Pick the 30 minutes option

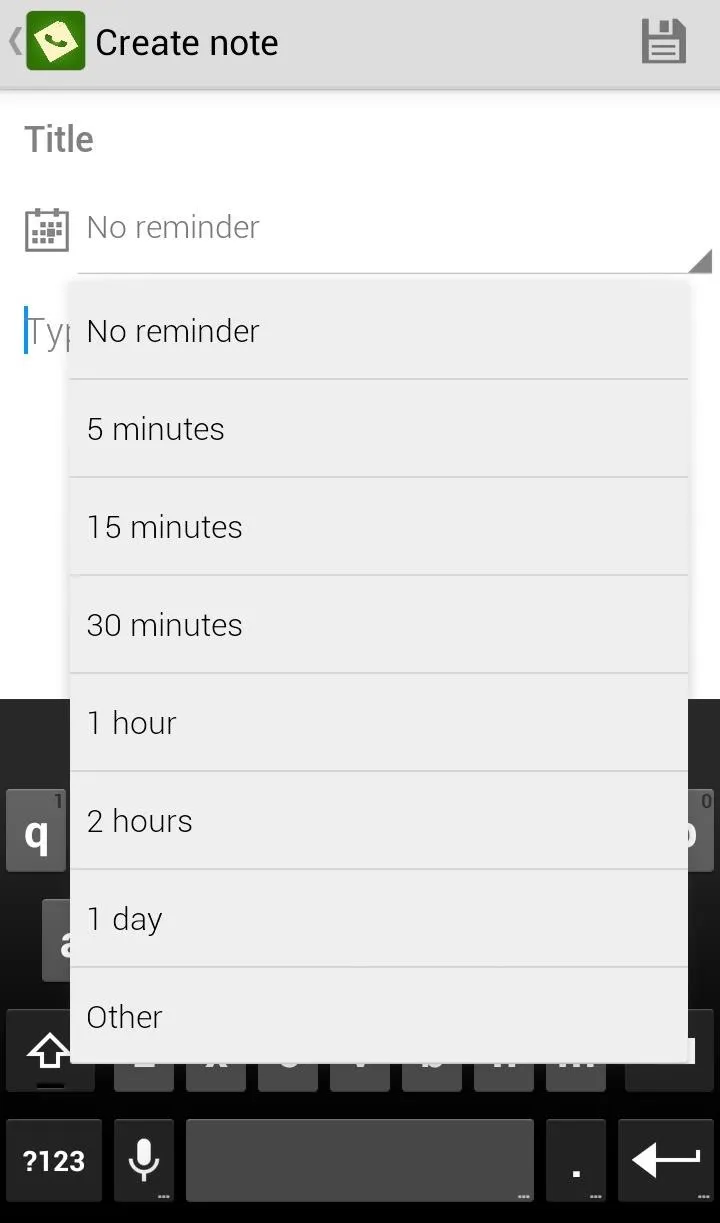[x=379, y=625]
